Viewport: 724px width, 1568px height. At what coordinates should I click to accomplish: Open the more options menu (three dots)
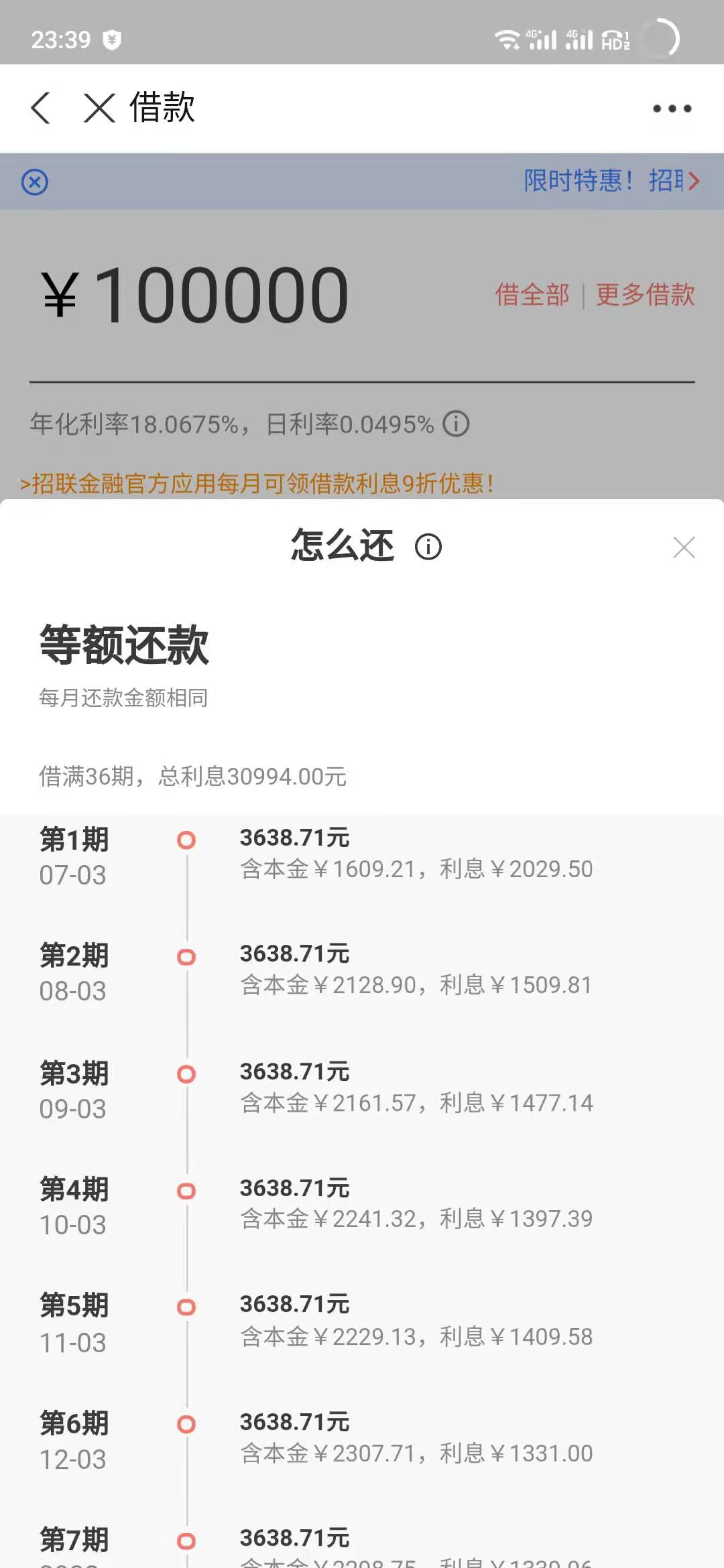[673, 108]
